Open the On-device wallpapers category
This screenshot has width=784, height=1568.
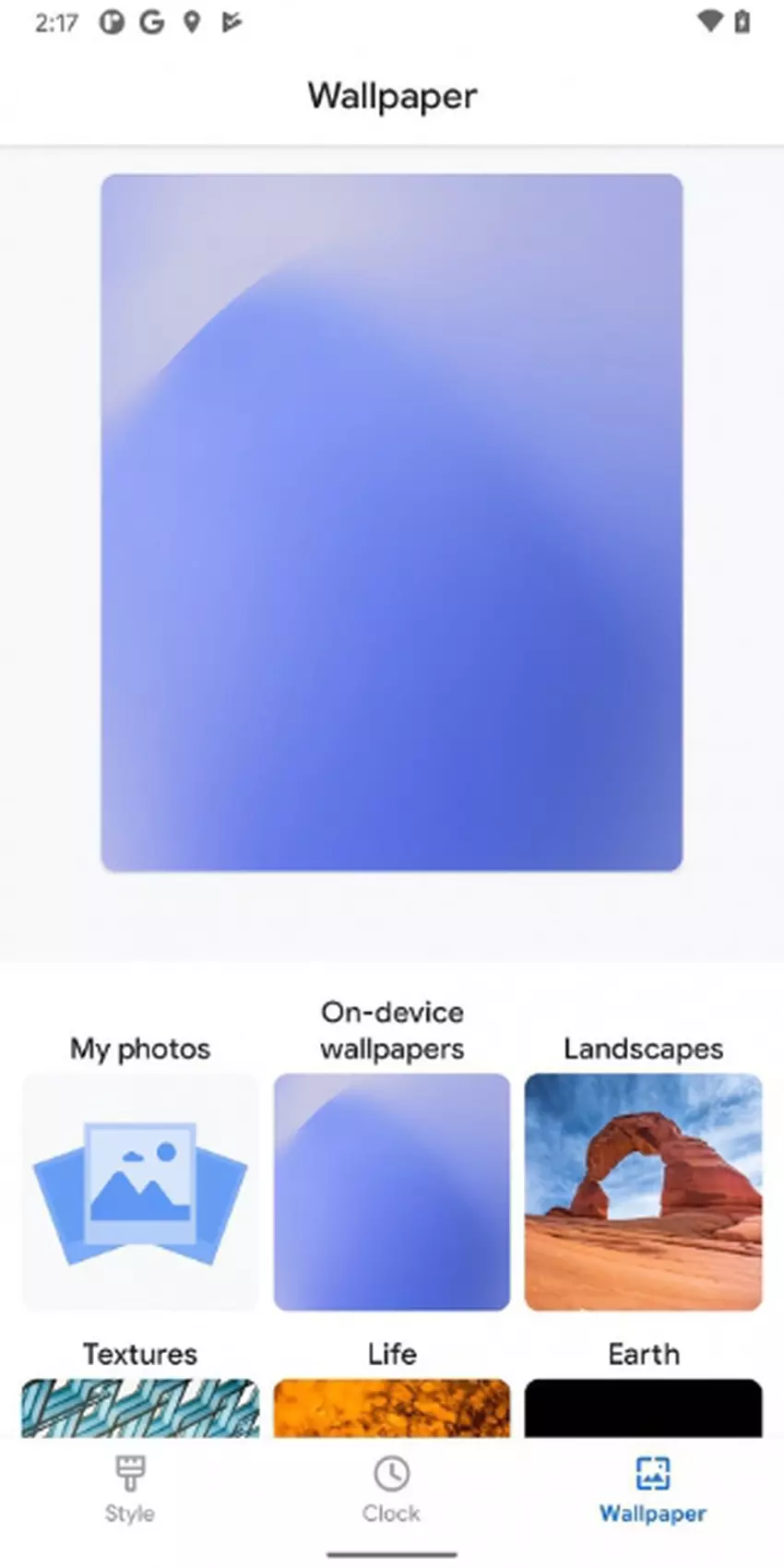point(391,1192)
